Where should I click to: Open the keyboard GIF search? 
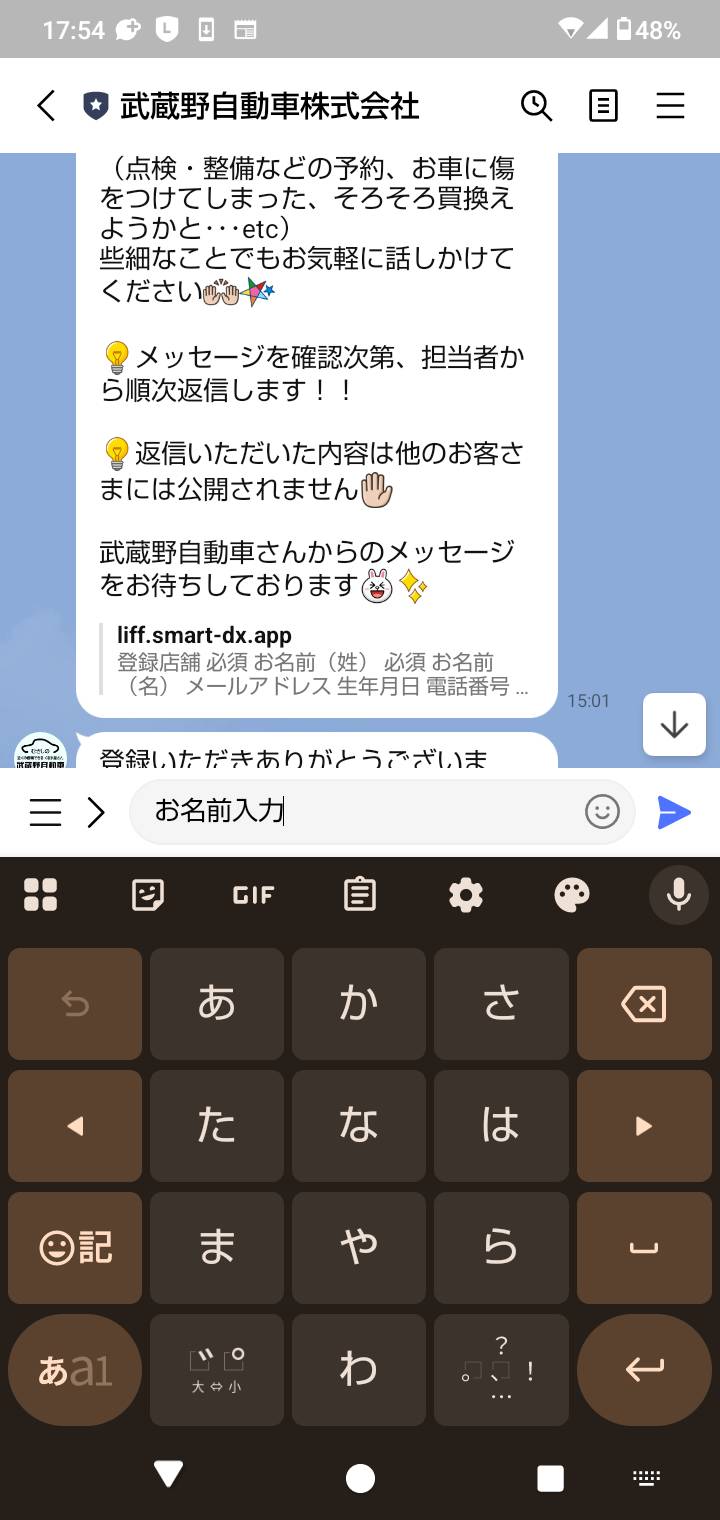tap(253, 895)
